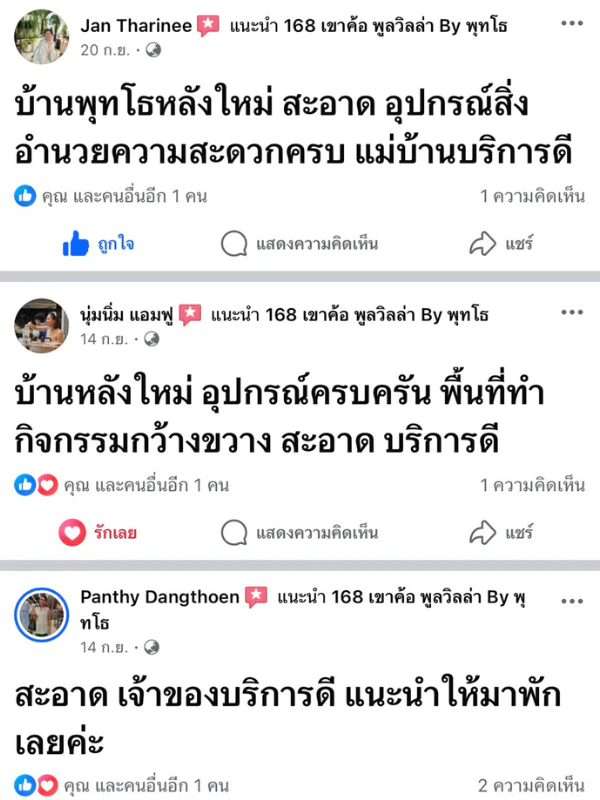
Task: Share Jan Tharinee's review with แชร์
Action: pyautogui.click(x=501, y=243)
